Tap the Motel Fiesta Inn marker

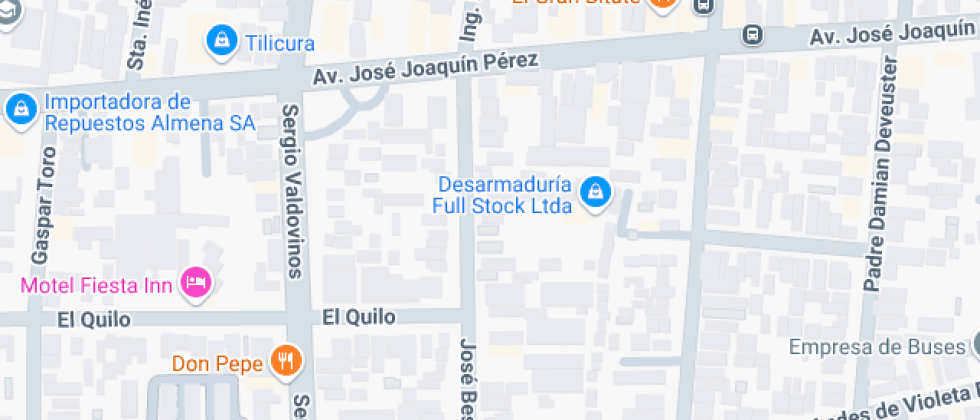[197, 283]
